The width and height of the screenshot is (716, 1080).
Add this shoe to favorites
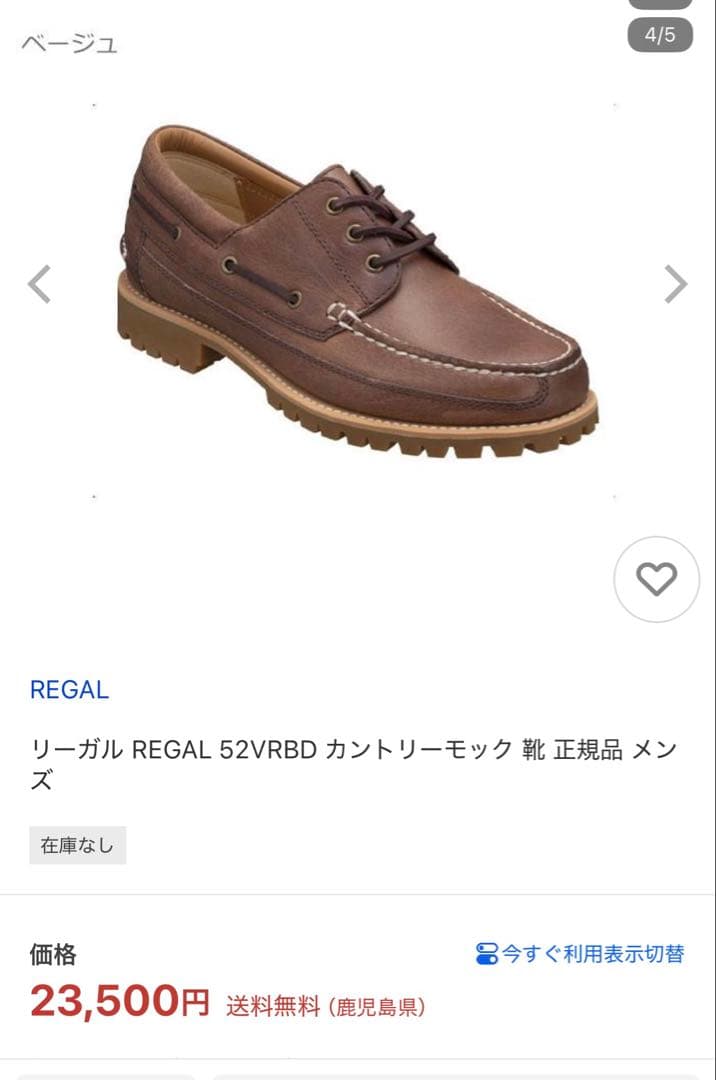click(656, 580)
